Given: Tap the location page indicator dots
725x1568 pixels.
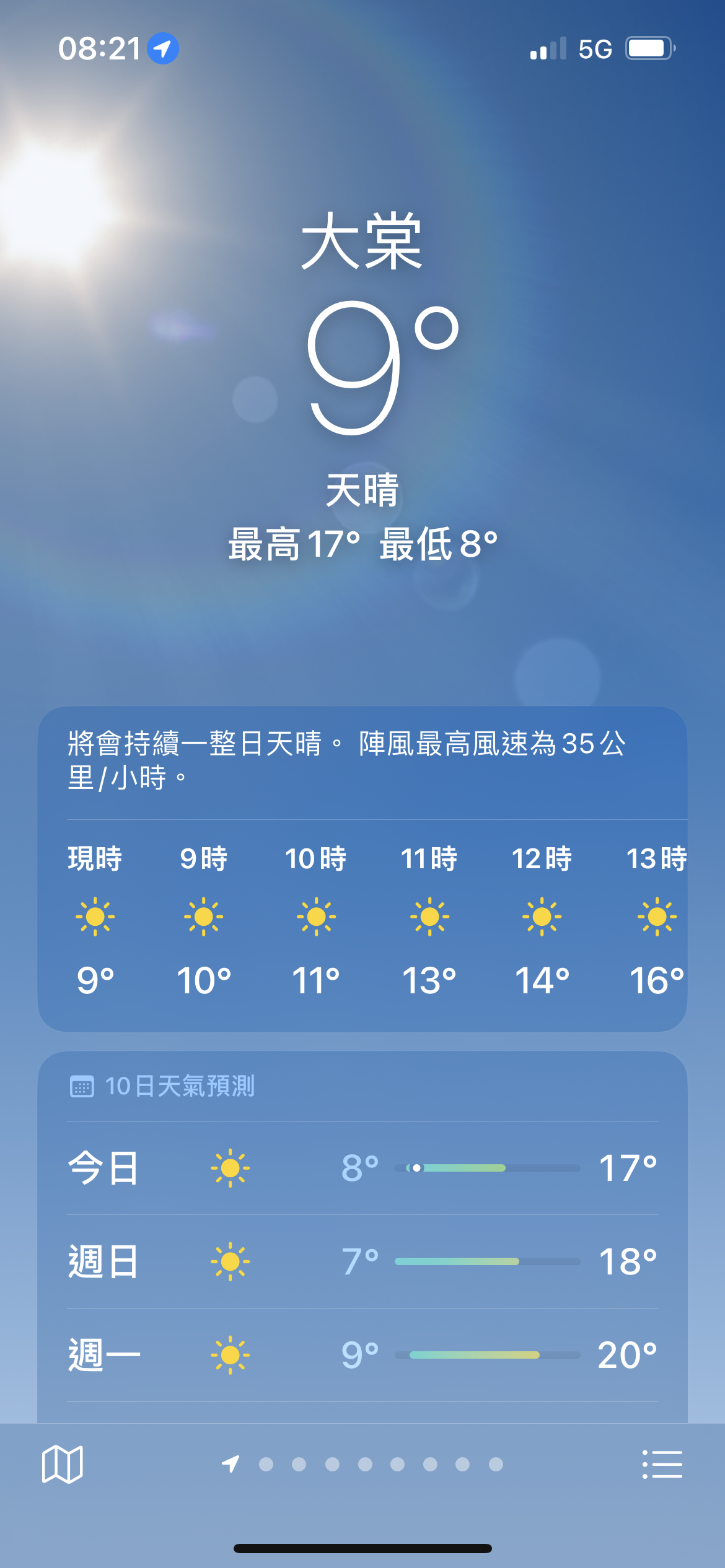Looking at the screenshot, I should 363,1465.
